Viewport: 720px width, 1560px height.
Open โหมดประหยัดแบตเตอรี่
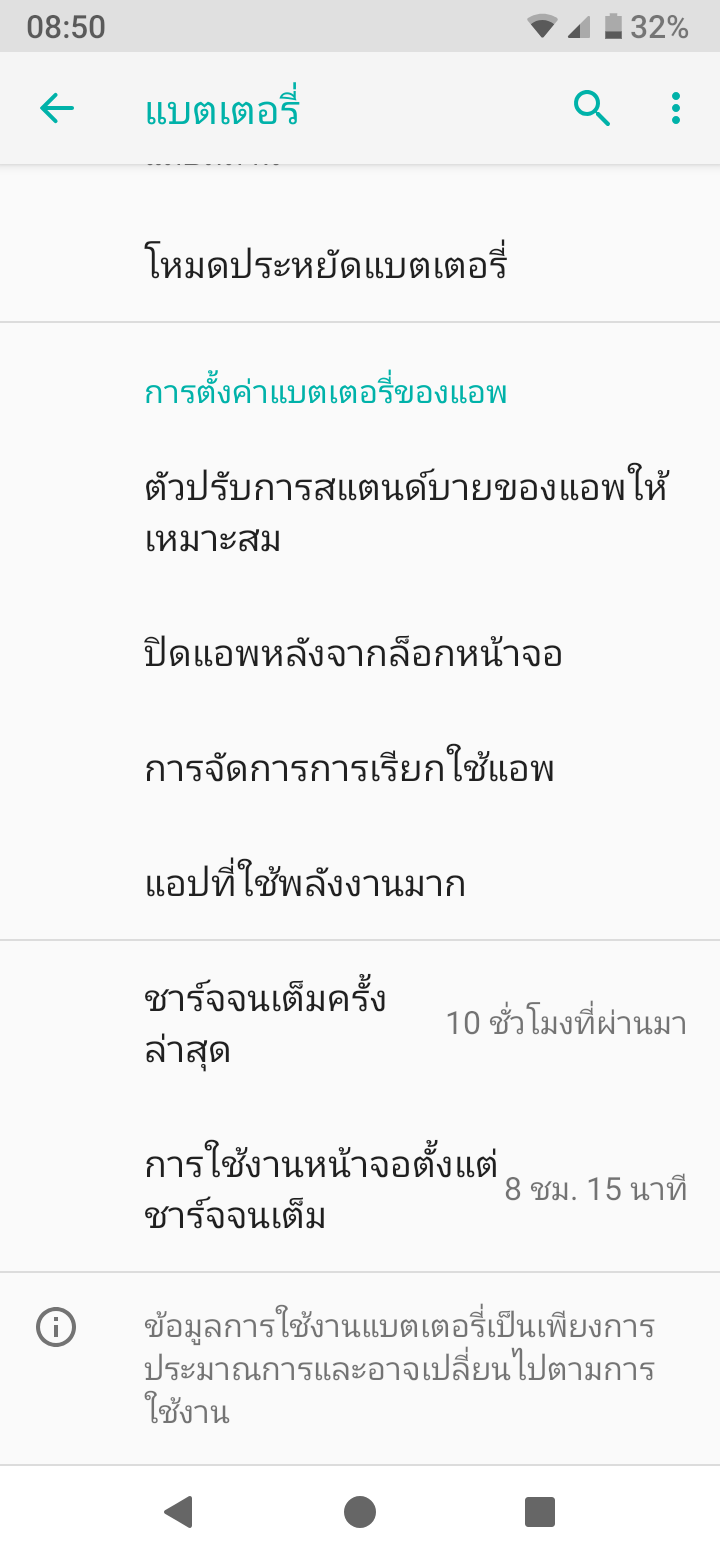pos(360,266)
